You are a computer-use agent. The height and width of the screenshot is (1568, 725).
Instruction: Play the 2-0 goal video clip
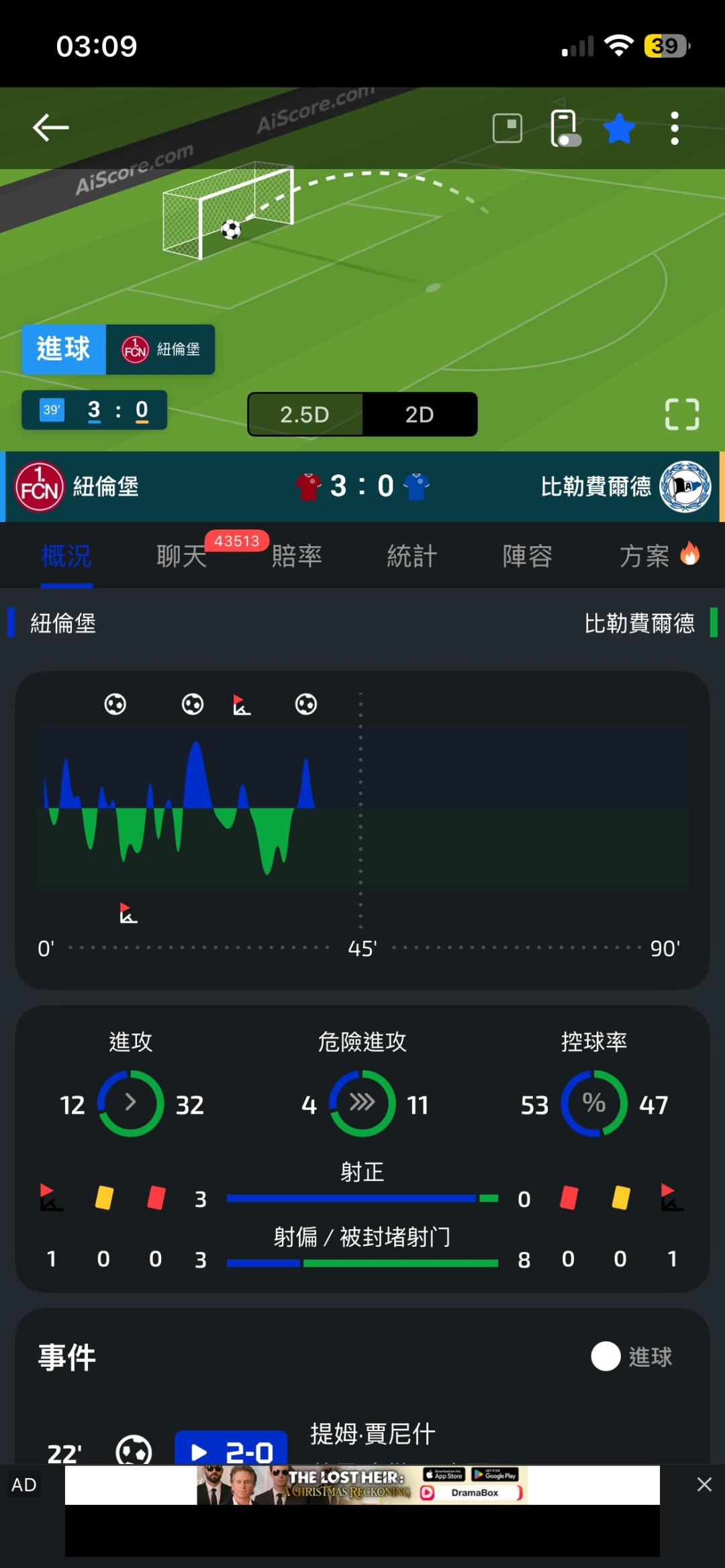pyautogui.click(x=231, y=1453)
